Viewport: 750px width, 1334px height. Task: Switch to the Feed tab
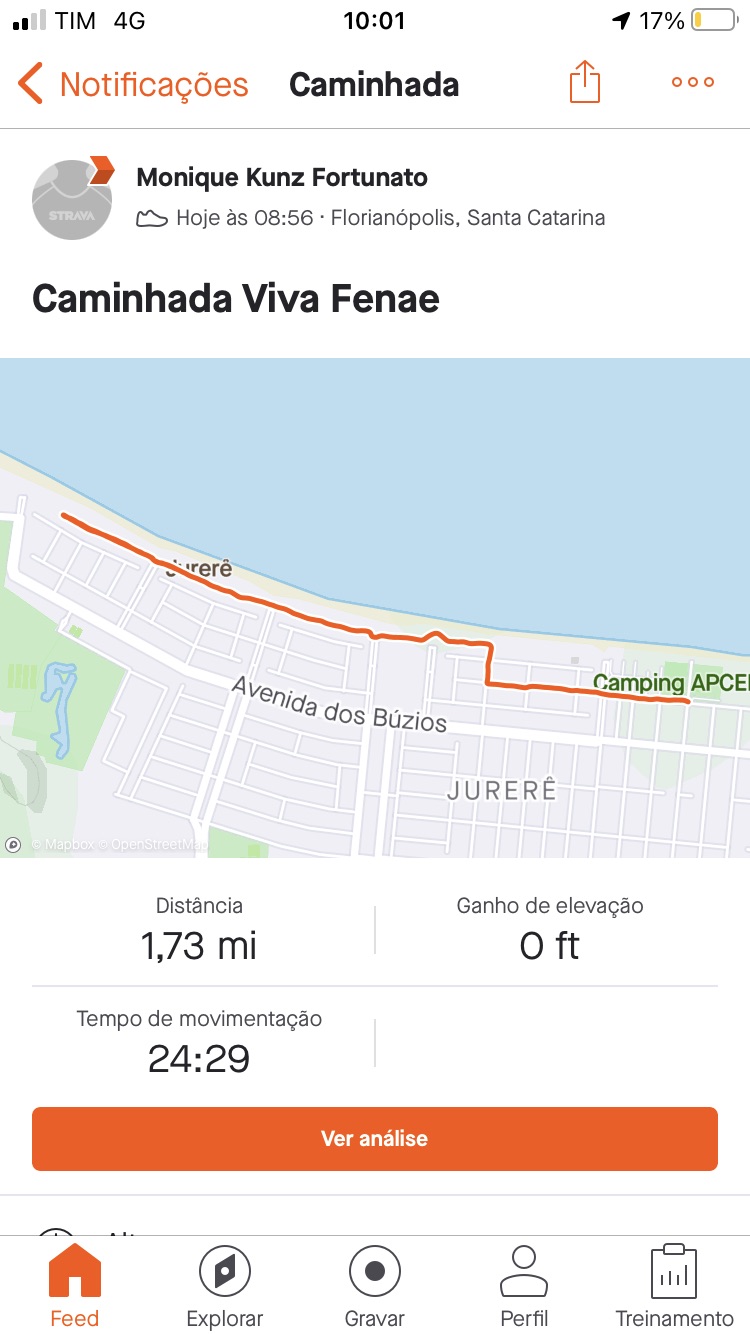click(75, 1286)
